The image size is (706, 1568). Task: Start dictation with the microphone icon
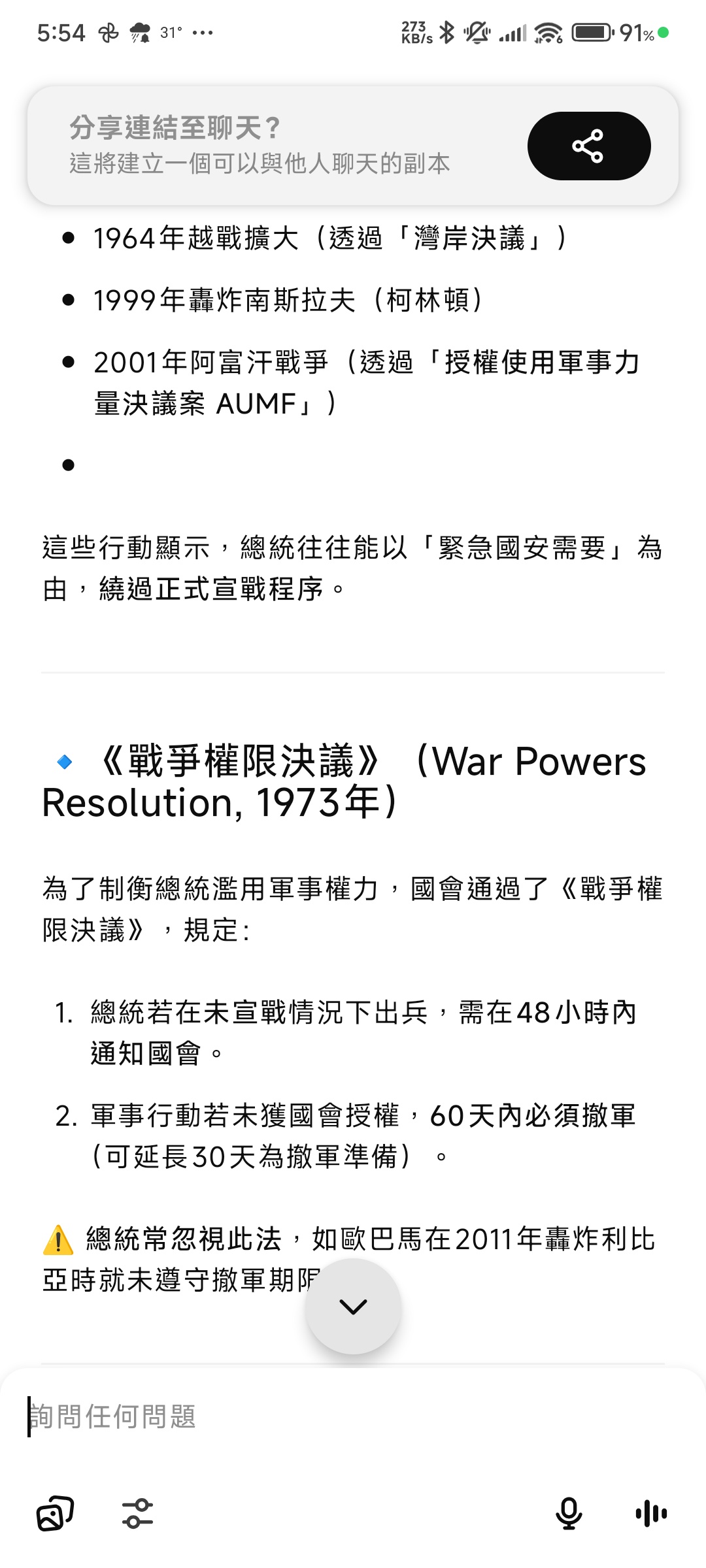pos(569,1513)
